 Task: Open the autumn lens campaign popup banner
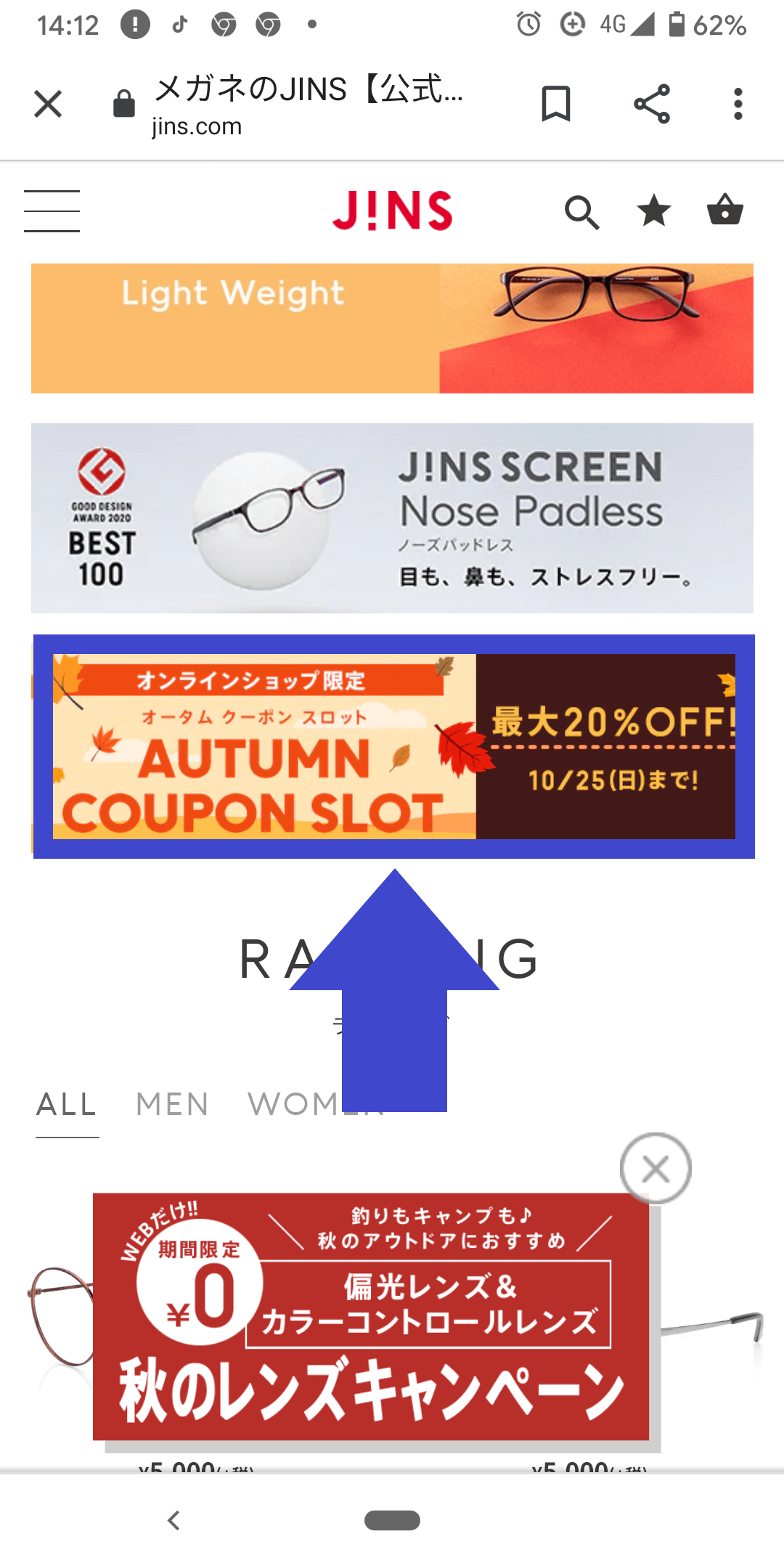(x=371, y=1317)
